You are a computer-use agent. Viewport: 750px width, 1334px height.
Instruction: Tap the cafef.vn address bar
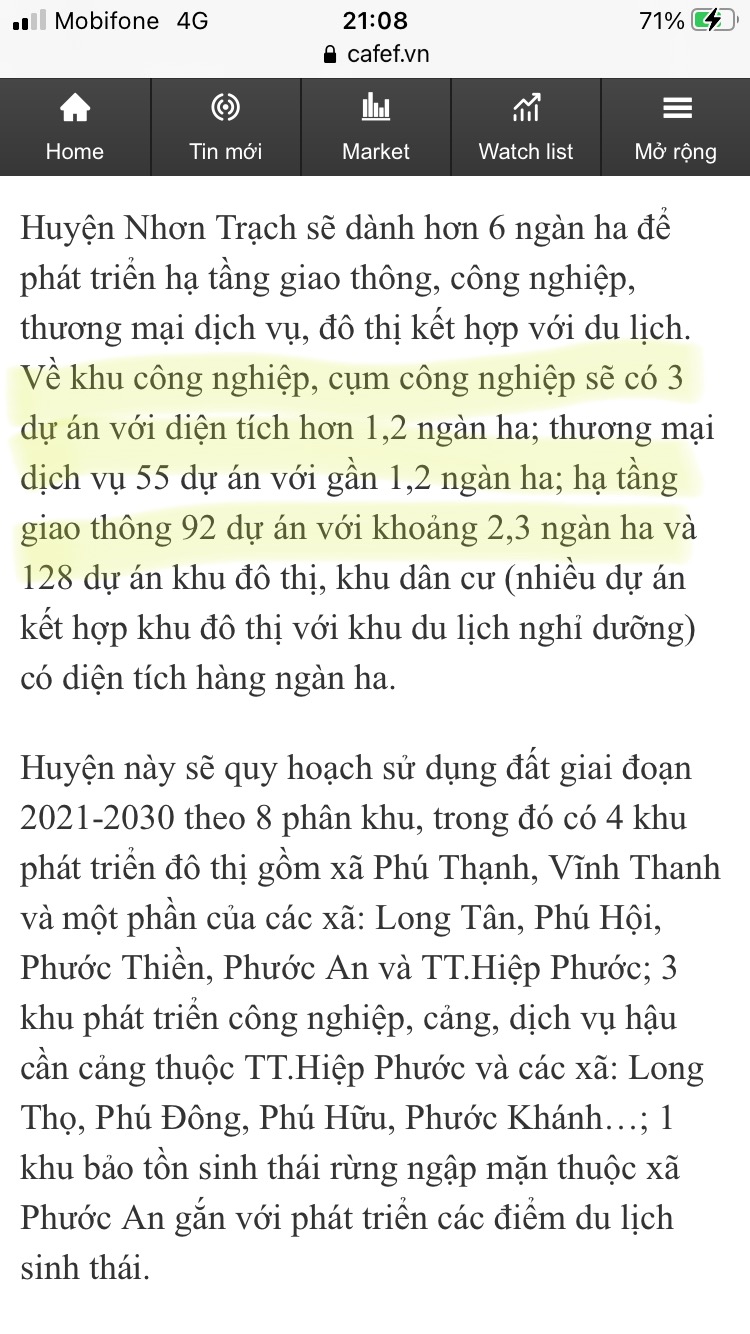tap(376, 55)
